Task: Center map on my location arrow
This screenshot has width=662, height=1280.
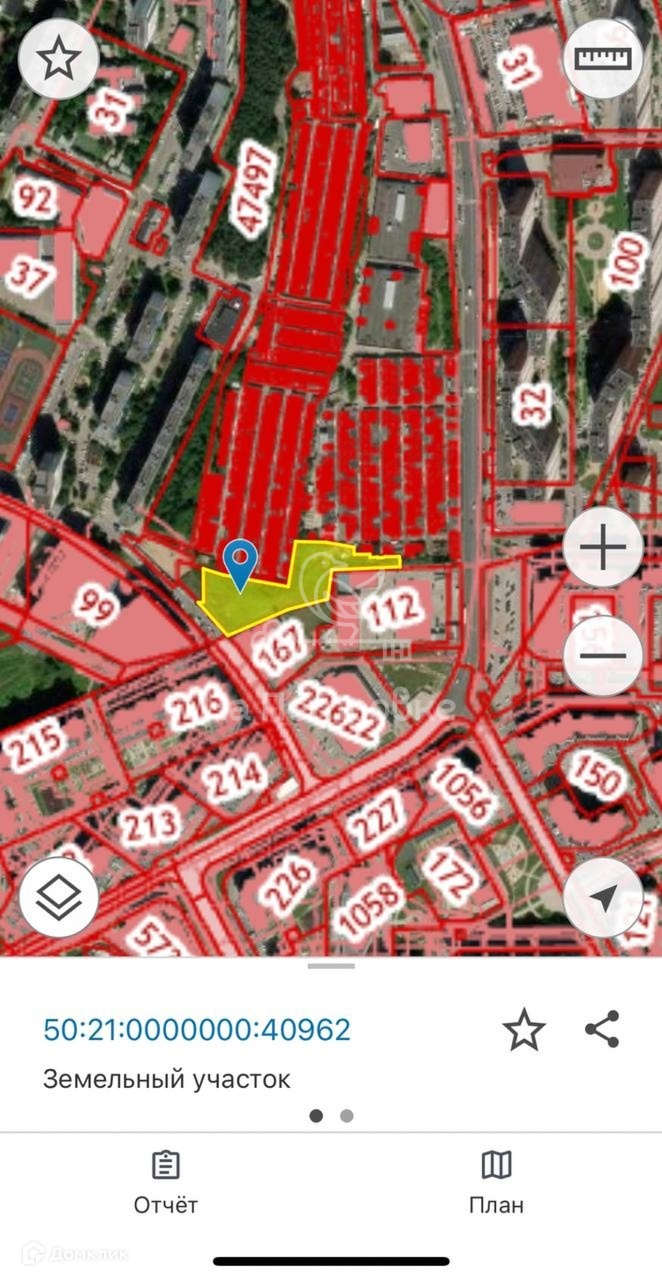Action: [x=603, y=898]
